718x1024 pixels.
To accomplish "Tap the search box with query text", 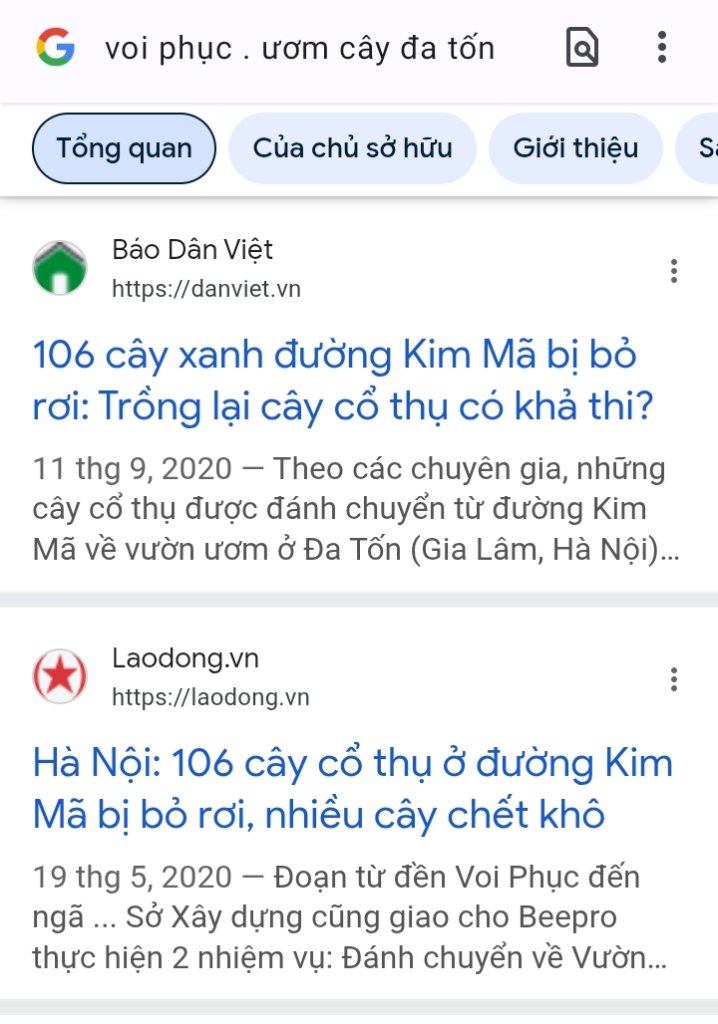I will (x=300, y=48).
